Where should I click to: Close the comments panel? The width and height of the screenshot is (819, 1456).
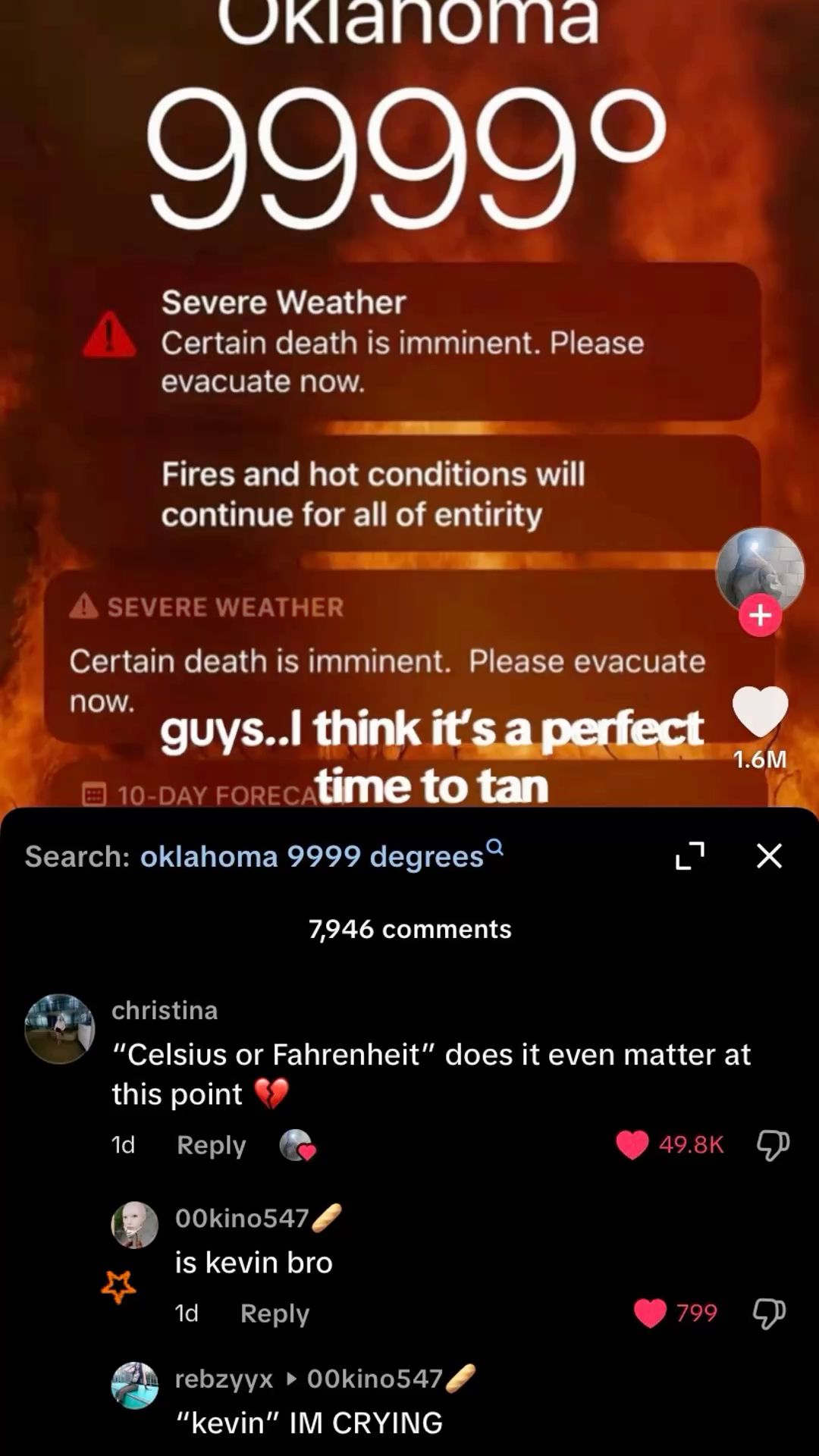[769, 856]
